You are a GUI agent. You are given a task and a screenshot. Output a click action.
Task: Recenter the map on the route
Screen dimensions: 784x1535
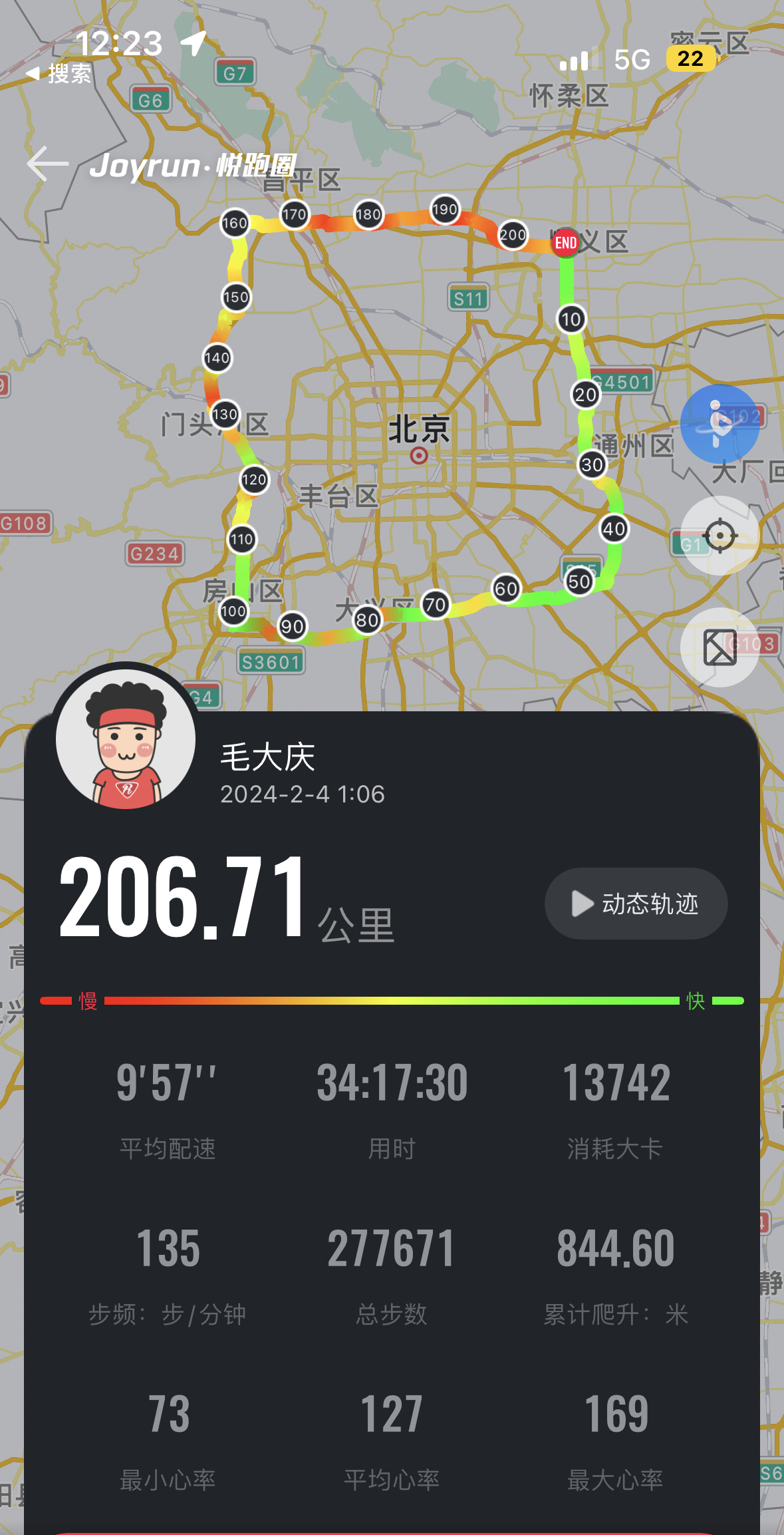[x=719, y=536]
